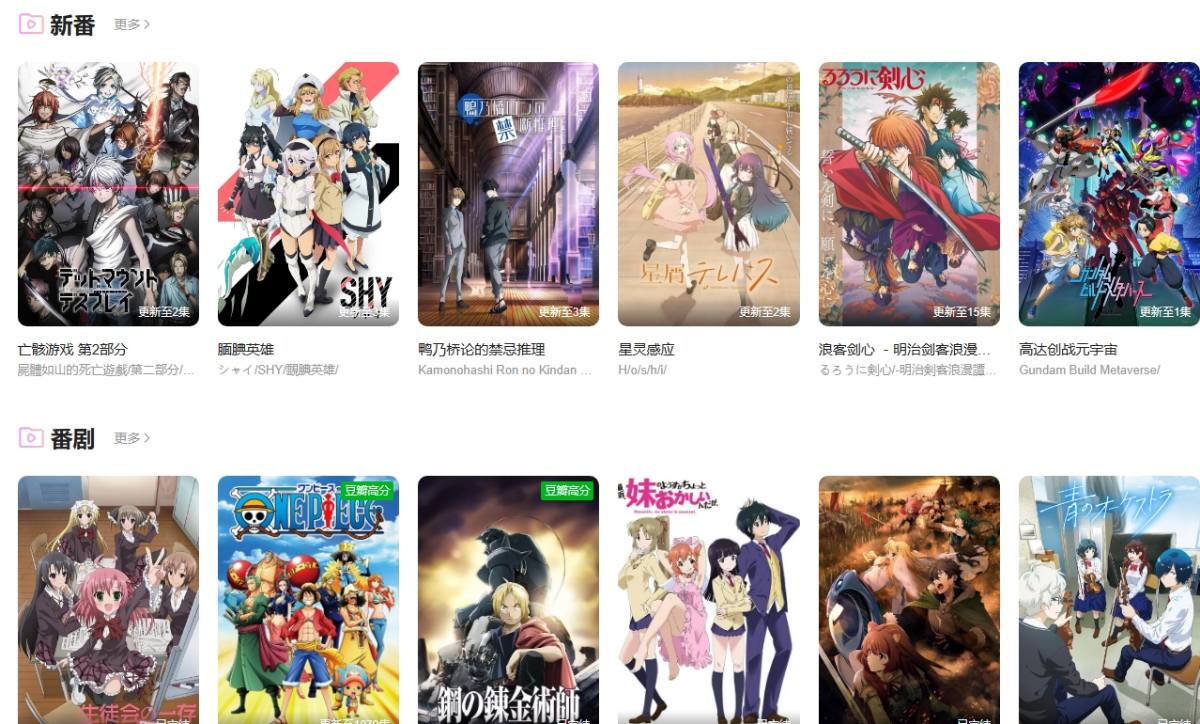Open the 鋼の錬金術師 poster
1200x724 pixels.
(x=508, y=600)
